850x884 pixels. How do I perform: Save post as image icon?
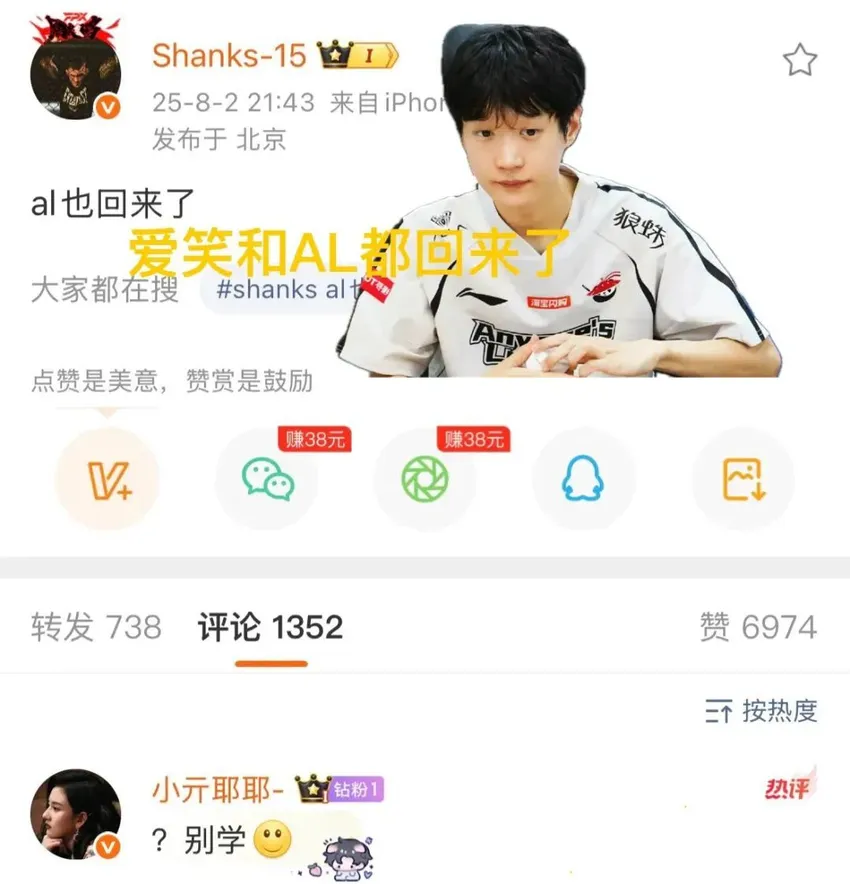[741, 478]
